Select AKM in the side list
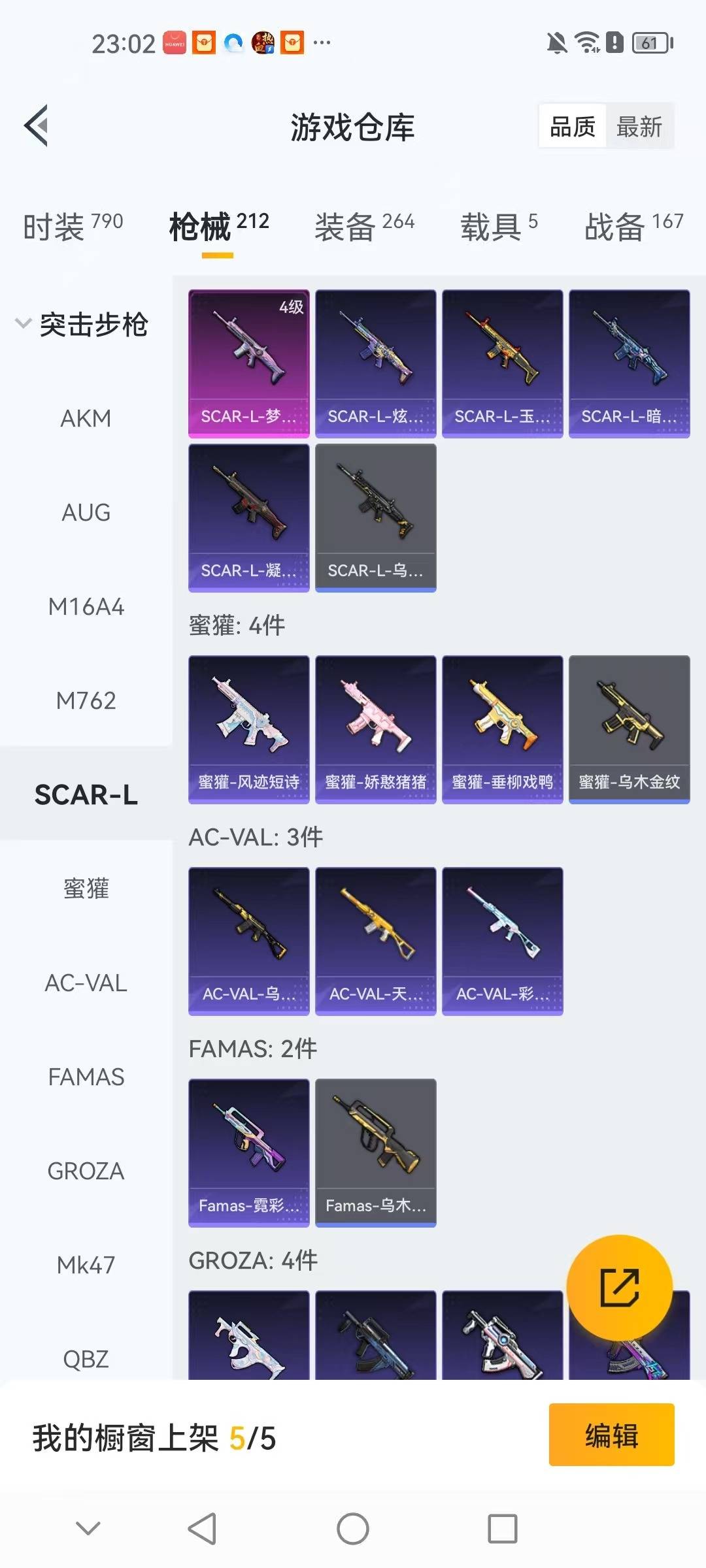The width and height of the screenshot is (706, 1568). (86, 418)
